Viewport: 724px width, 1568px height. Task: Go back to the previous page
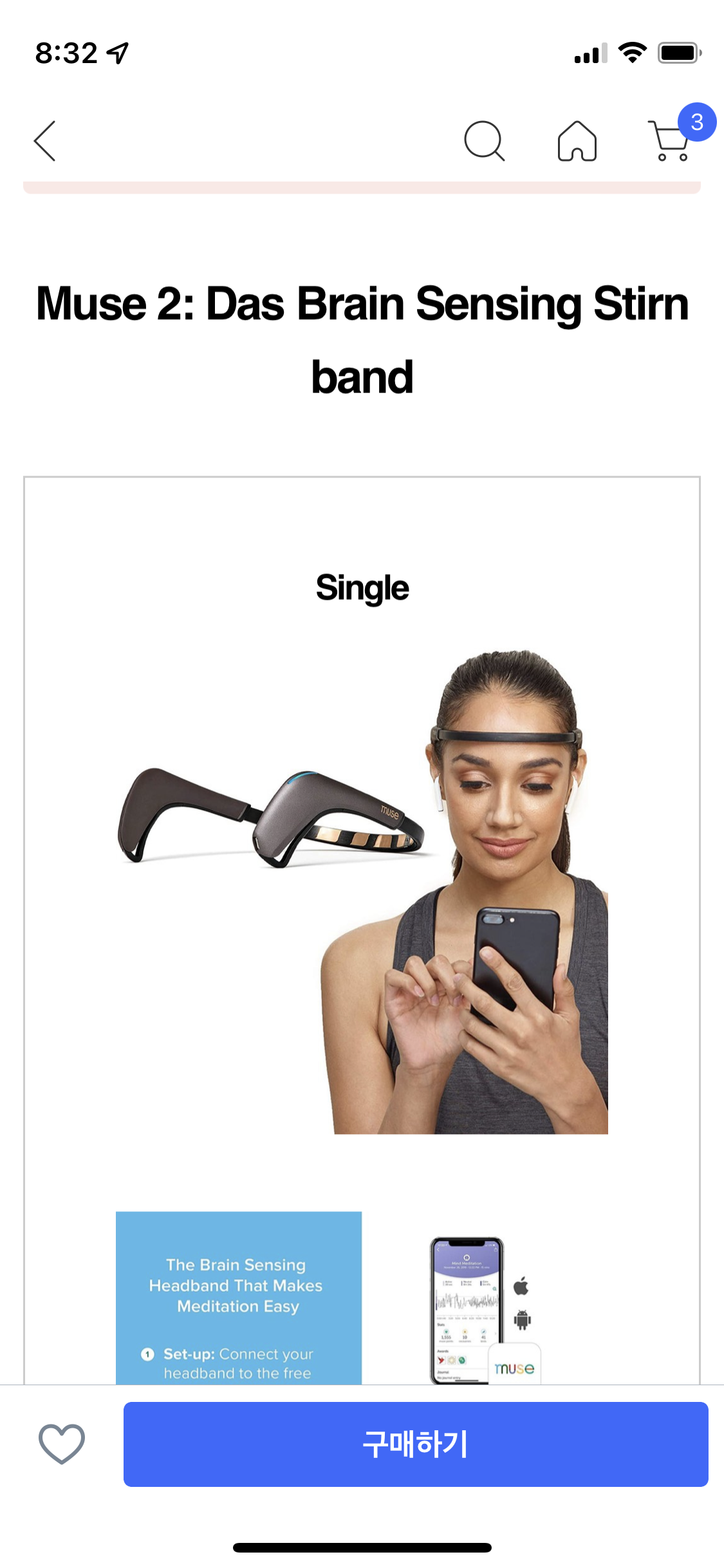(x=45, y=140)
